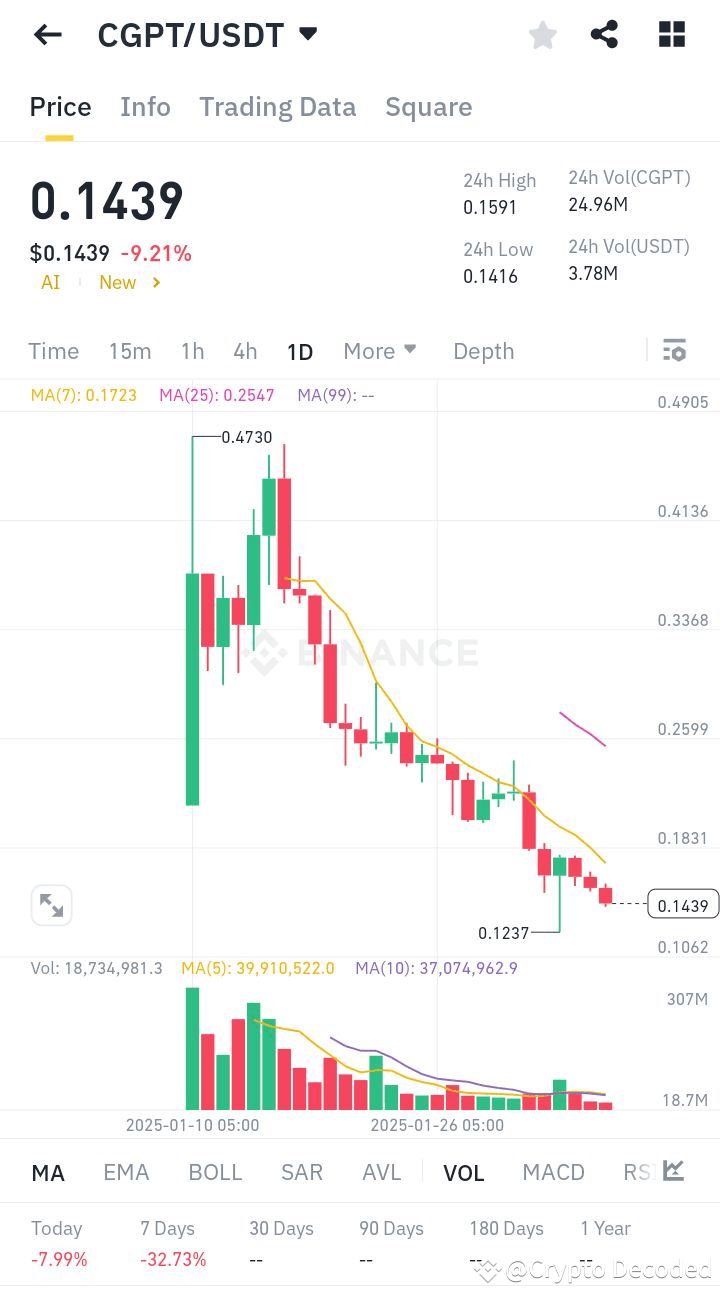This screenshot has width=720, height=1292.
Task: Open the AI New tag link
Action: (x=101, y=283)
